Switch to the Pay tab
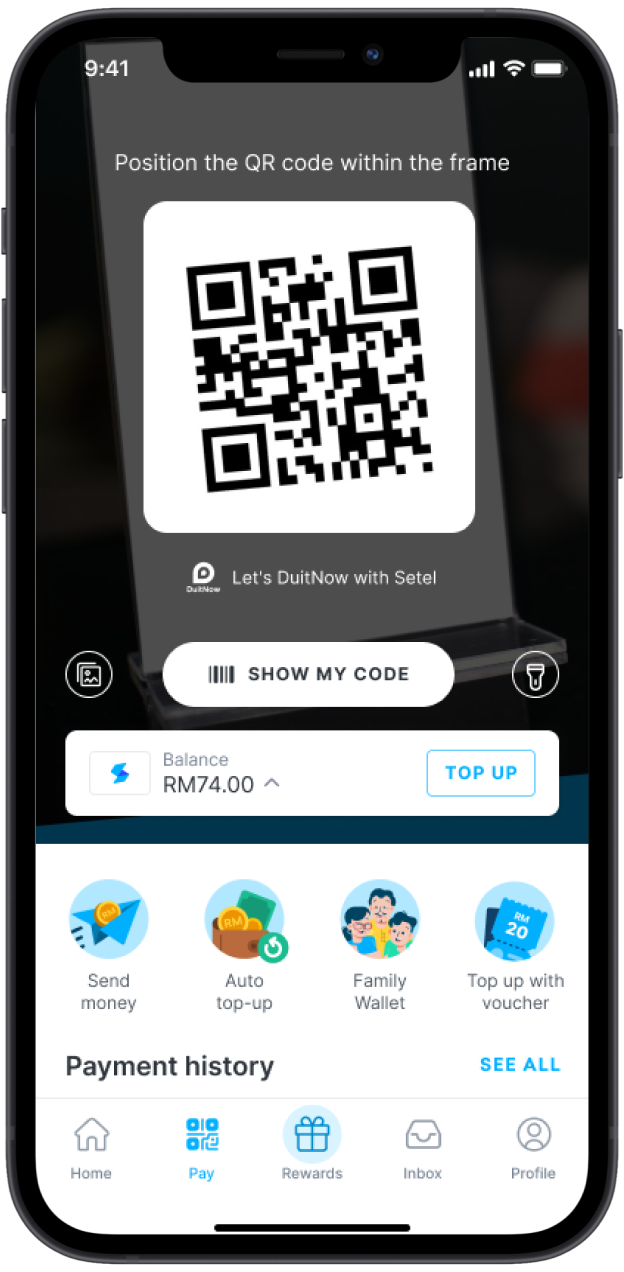The width and height of the screenshot is (624, 1272). click(202, 1148)
